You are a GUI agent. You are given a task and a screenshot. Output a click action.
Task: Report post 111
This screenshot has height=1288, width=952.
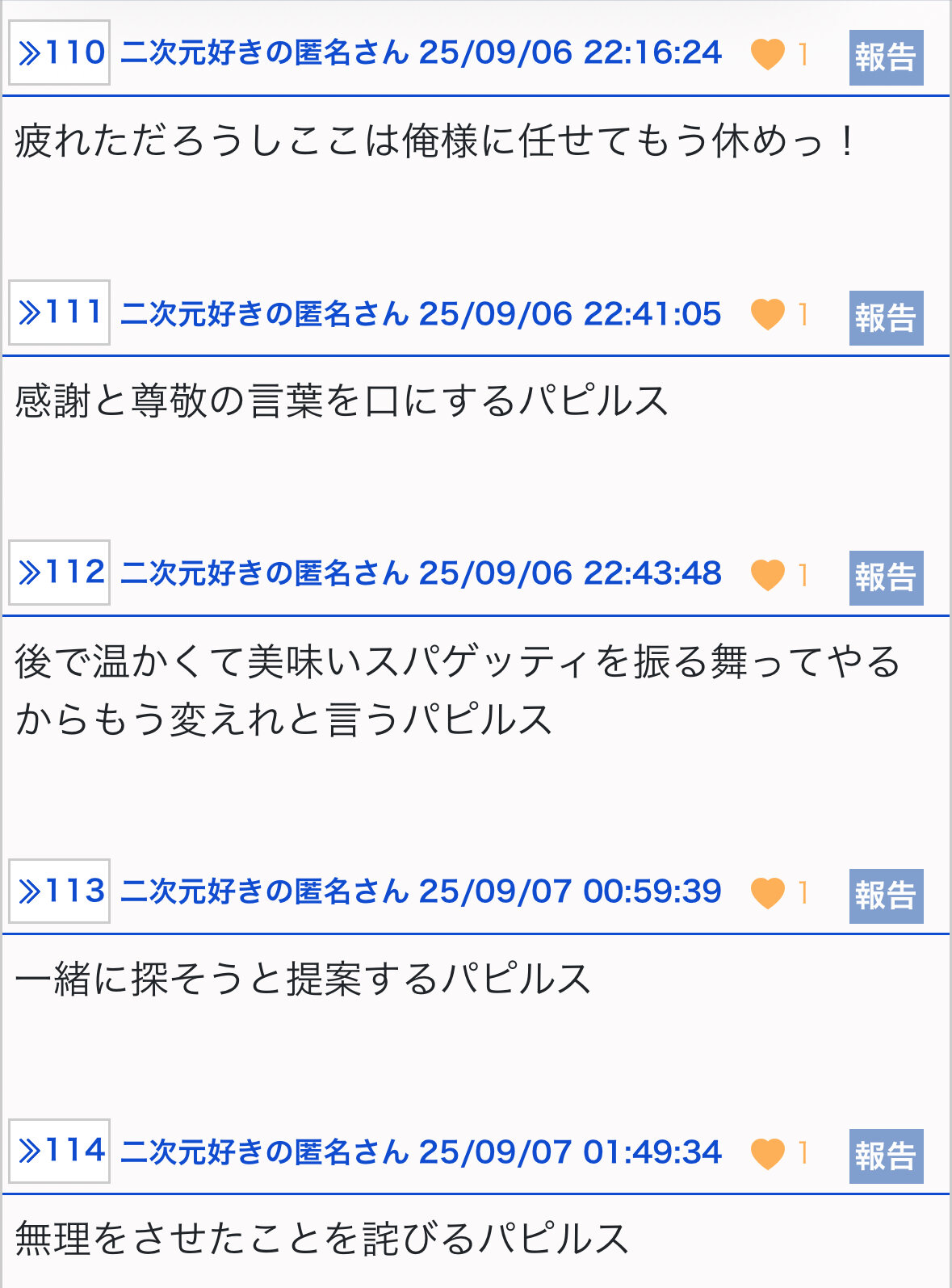(x=886, y=317)
